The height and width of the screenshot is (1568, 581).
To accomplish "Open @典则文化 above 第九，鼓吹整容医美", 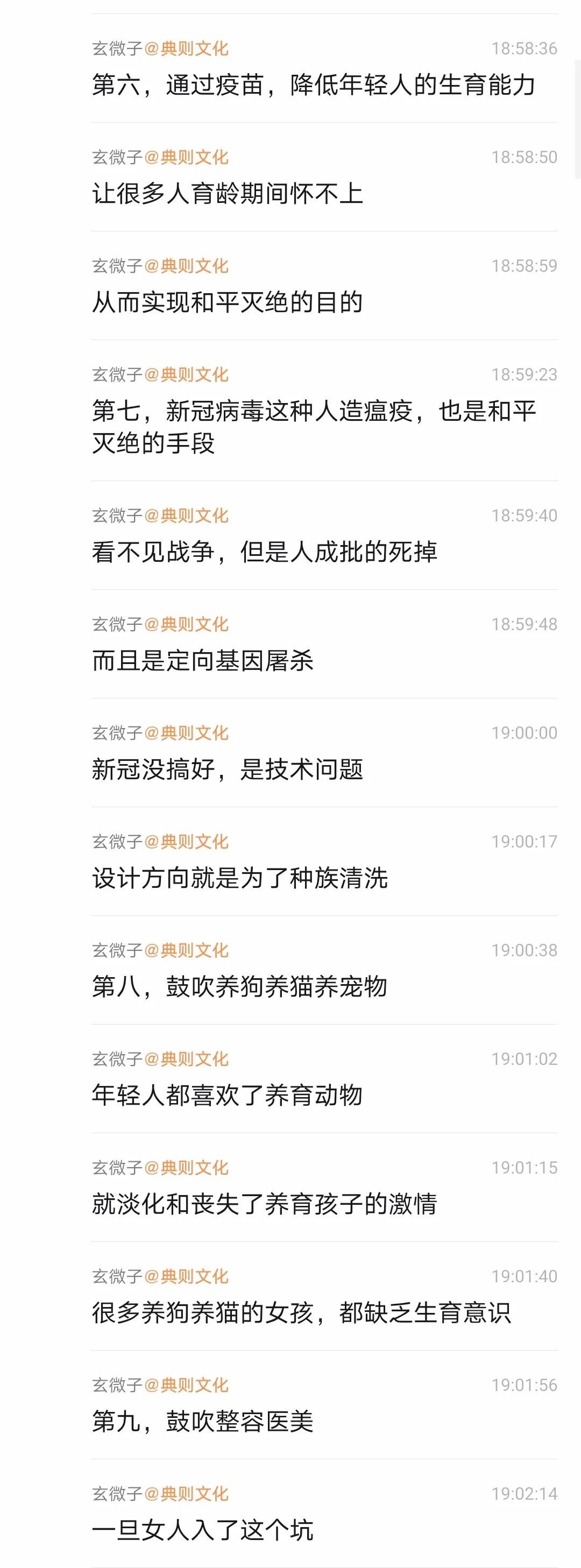I will tap(186, 1386).
